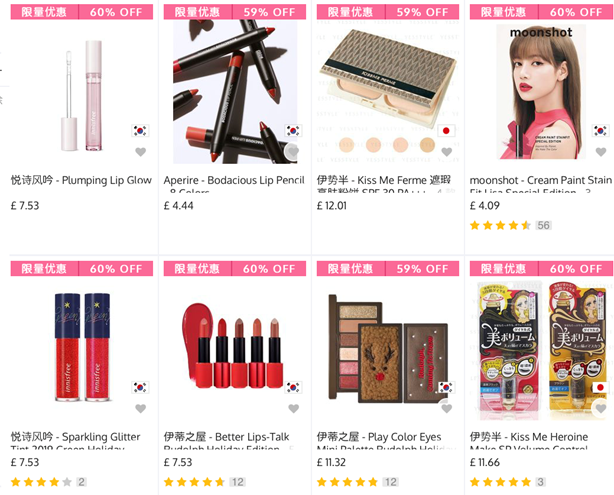Add Plumping Lip Glow to wishlist
Image resolution: width=614 pixels, height=495 pixels.
(140, 152)
